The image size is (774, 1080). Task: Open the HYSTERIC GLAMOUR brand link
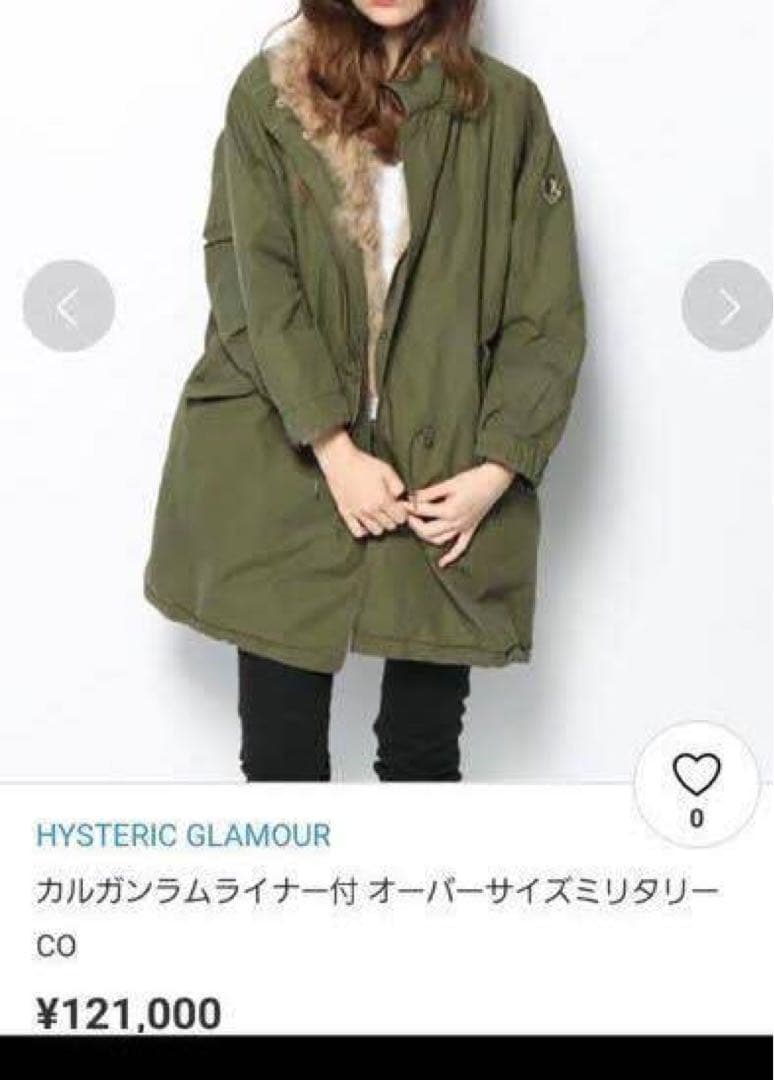[183, 836]
